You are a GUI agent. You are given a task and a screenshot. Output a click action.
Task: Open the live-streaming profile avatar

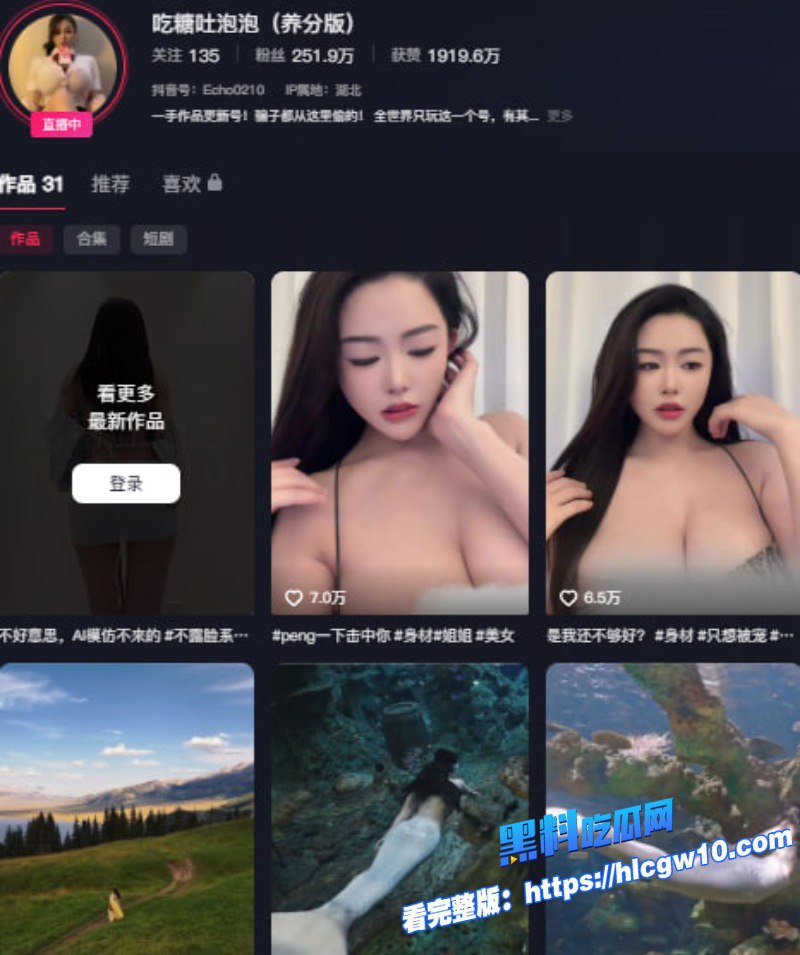(62, 64)
